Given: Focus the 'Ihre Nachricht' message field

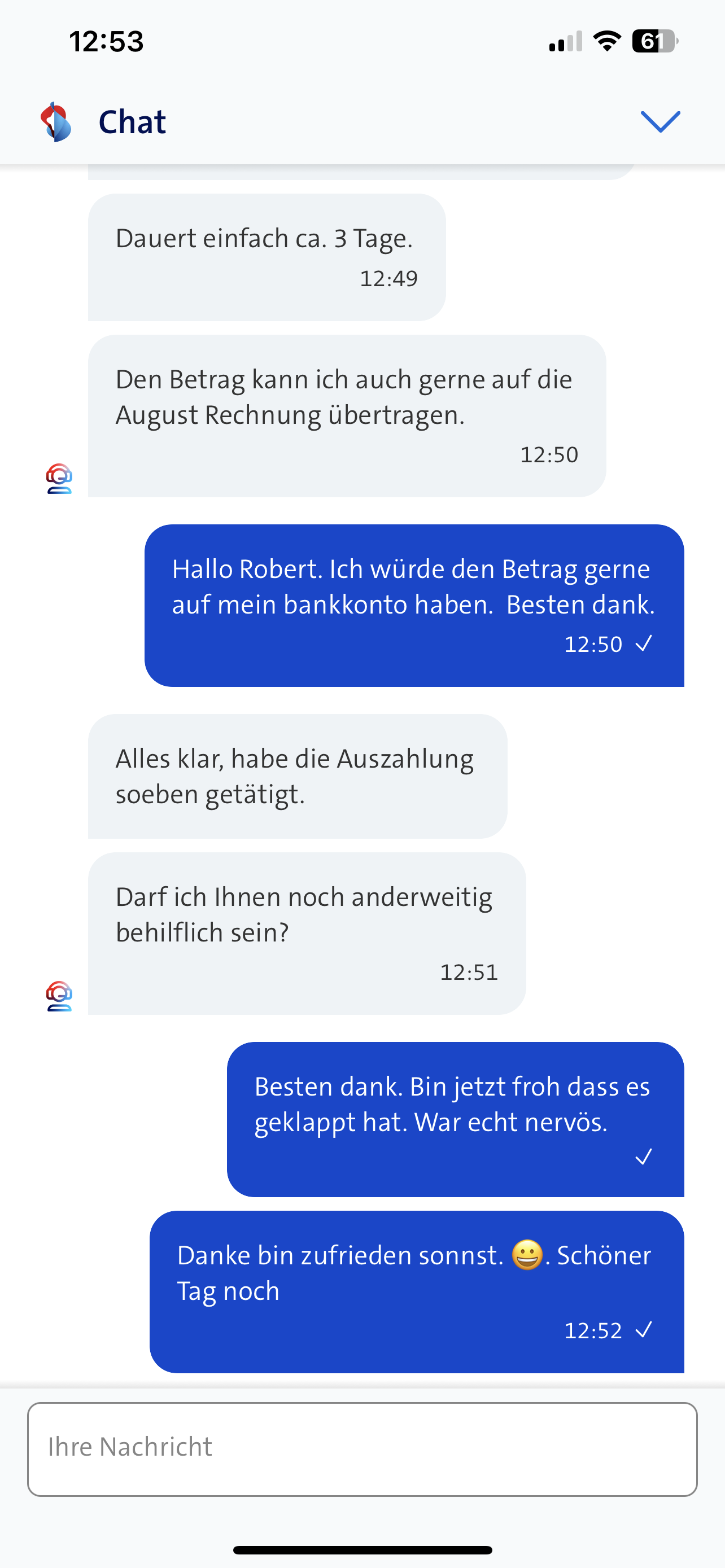Looking at the screenshot, I should pyautogui.click(x=362, y=1449).
